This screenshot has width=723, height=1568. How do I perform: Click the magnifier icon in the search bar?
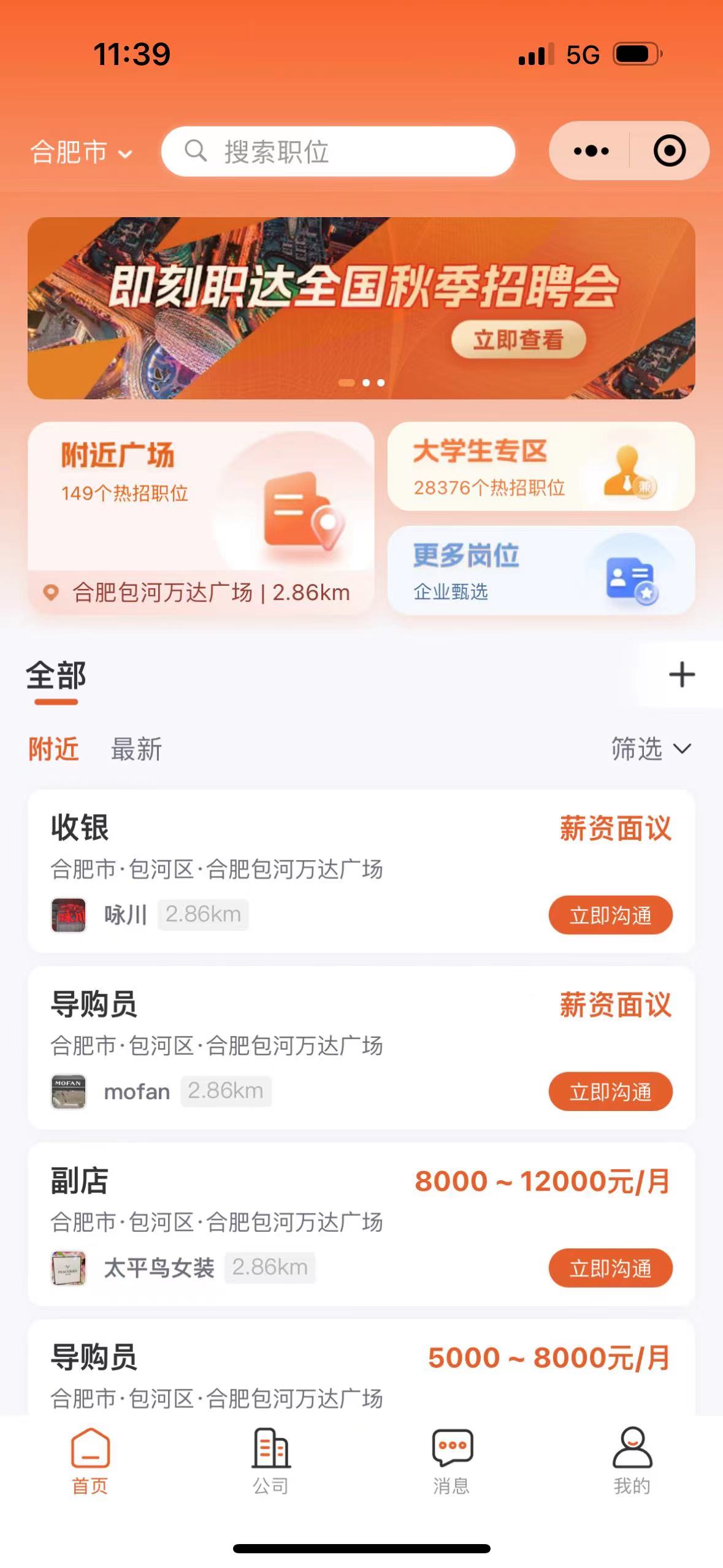(195, 152)
